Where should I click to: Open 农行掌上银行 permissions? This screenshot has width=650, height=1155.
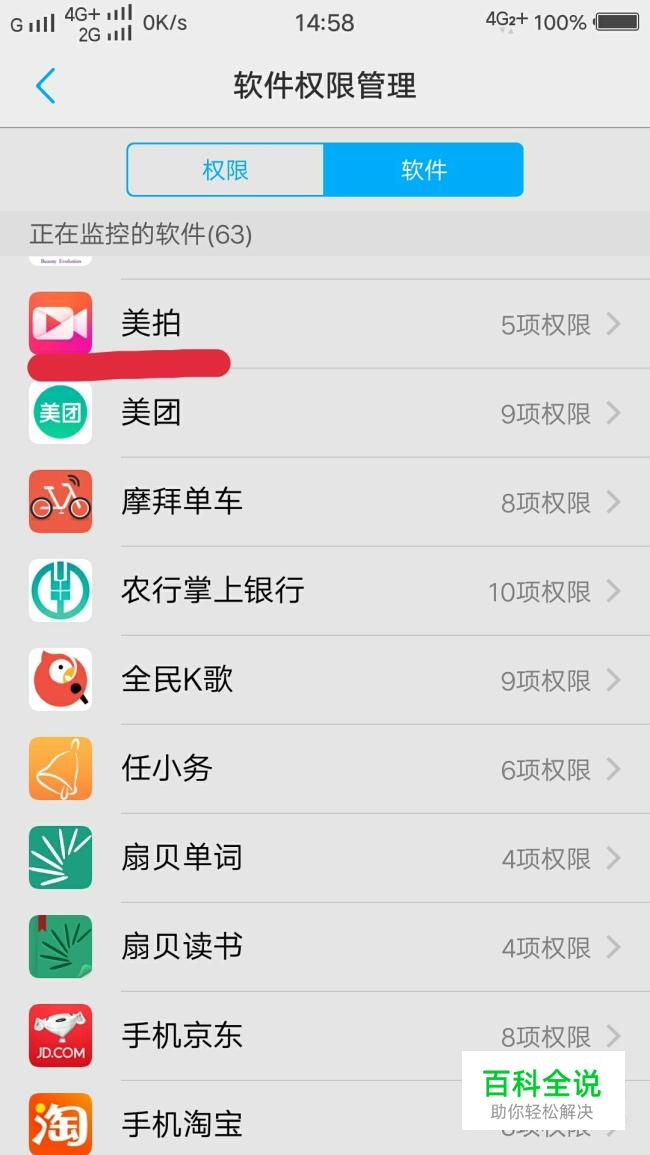[325, 591]
